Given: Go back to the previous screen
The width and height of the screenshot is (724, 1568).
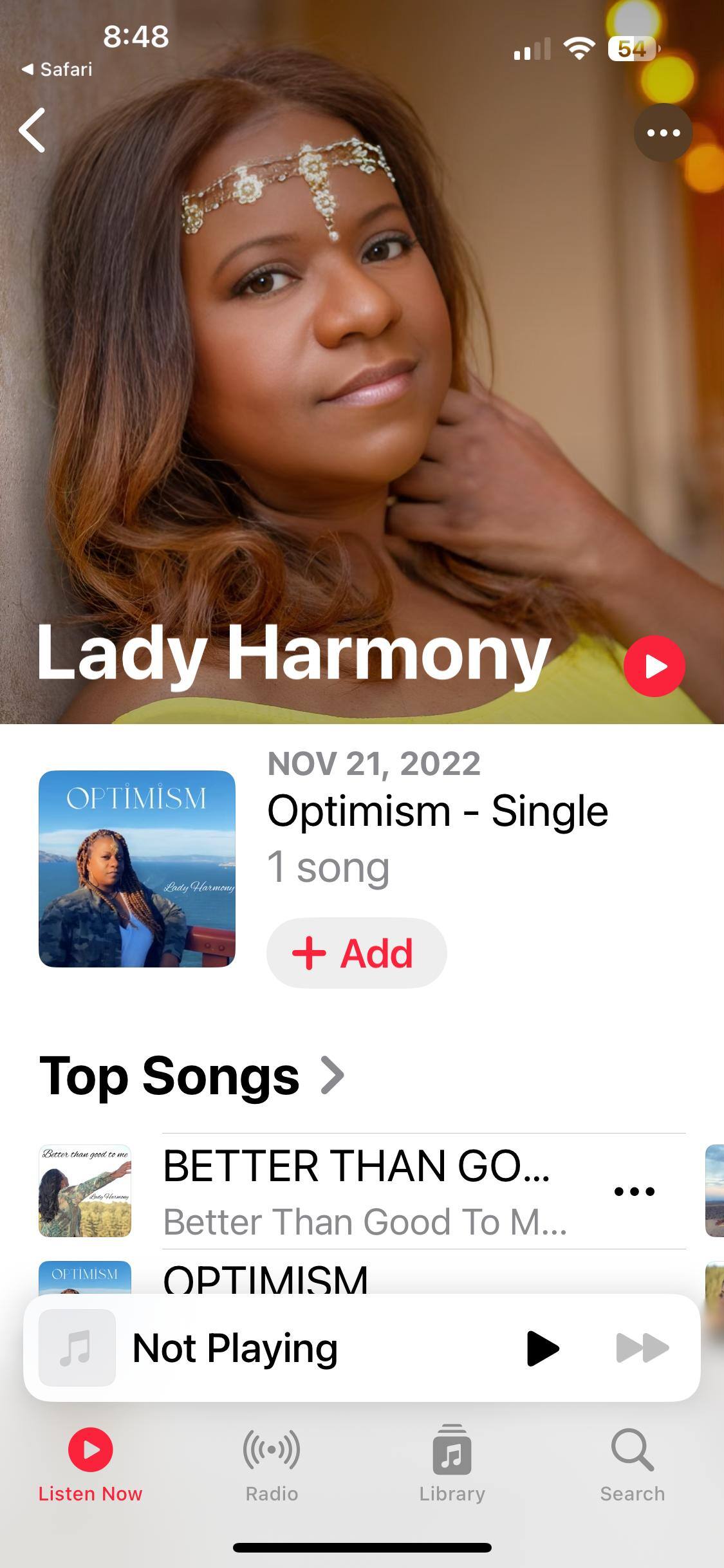Looking at the screenshot, I should click(32, 130).
